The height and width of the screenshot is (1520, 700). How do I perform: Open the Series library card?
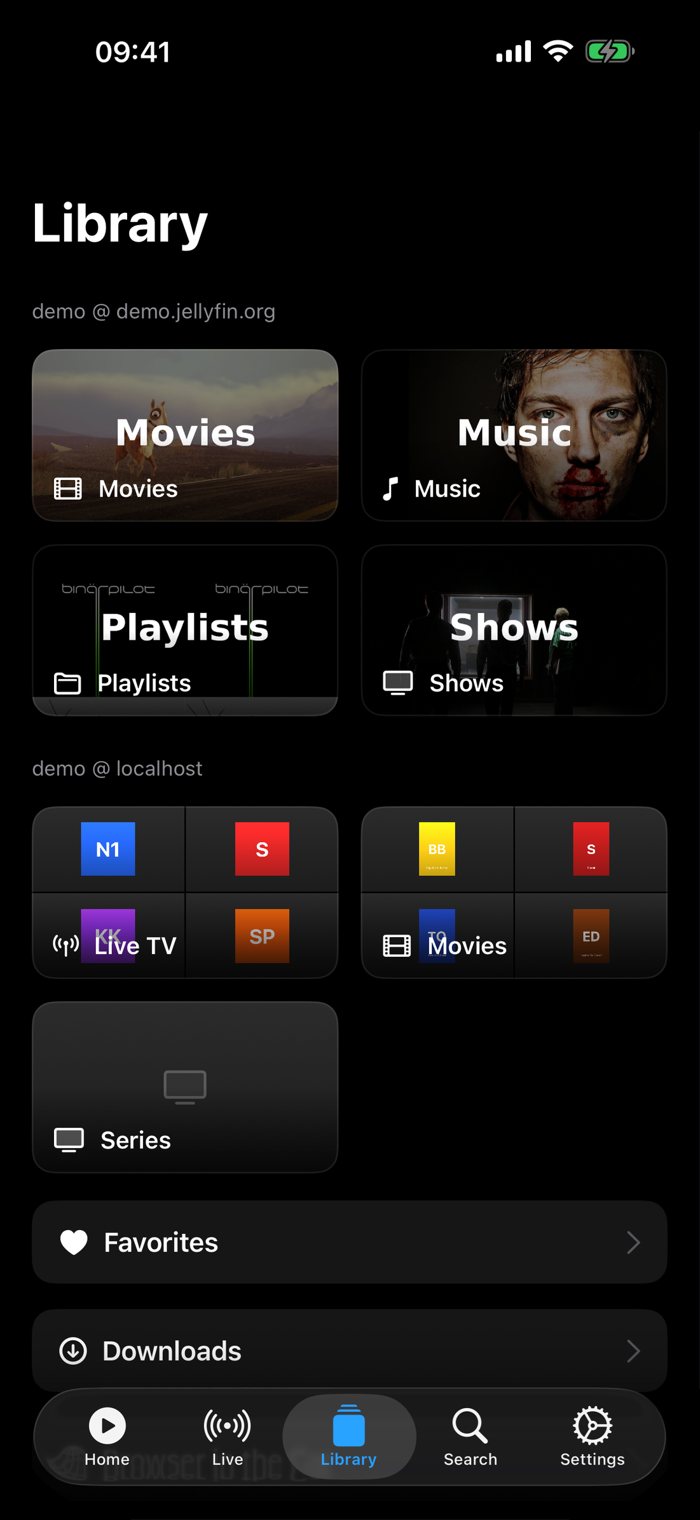click(x=185, y=1087)
